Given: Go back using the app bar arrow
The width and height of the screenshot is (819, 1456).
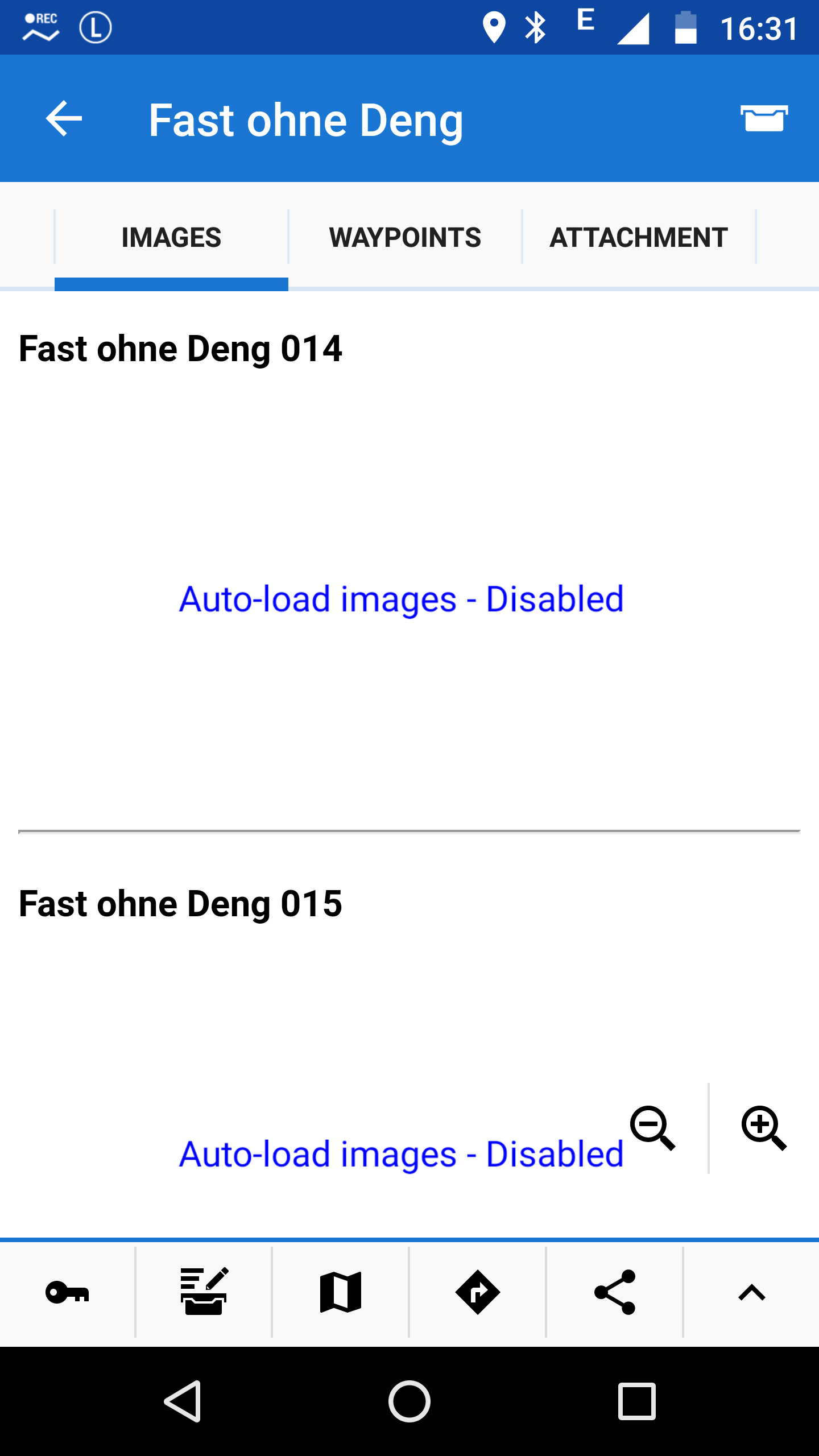Looking at the screenshot, I should [64, 119].
